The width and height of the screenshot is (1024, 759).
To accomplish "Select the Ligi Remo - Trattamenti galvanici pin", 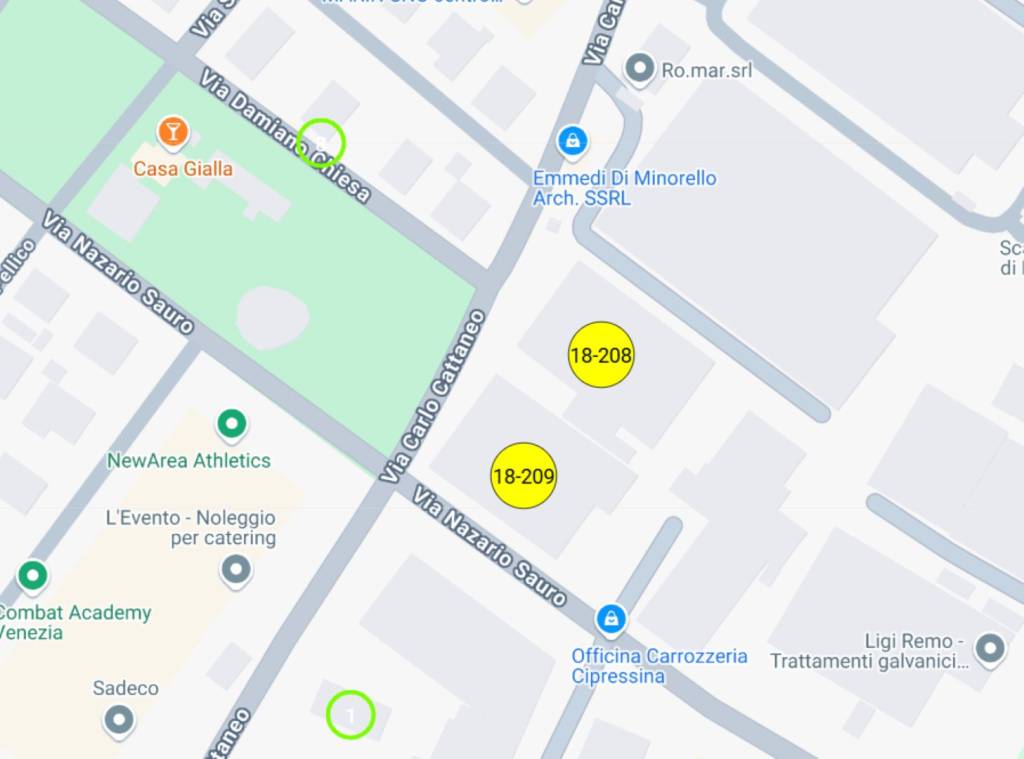I will (x=990, y=648).
